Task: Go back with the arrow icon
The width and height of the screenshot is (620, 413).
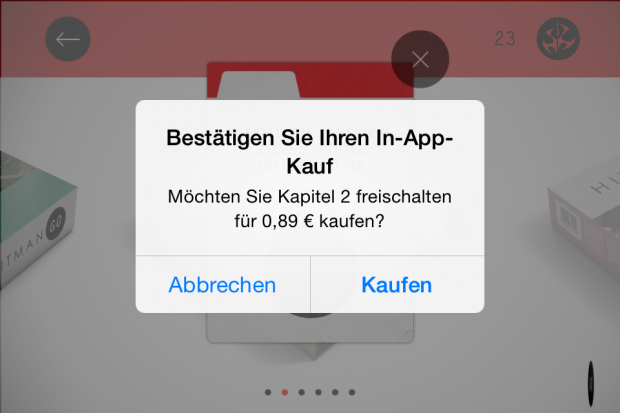Action: [68, 40]
